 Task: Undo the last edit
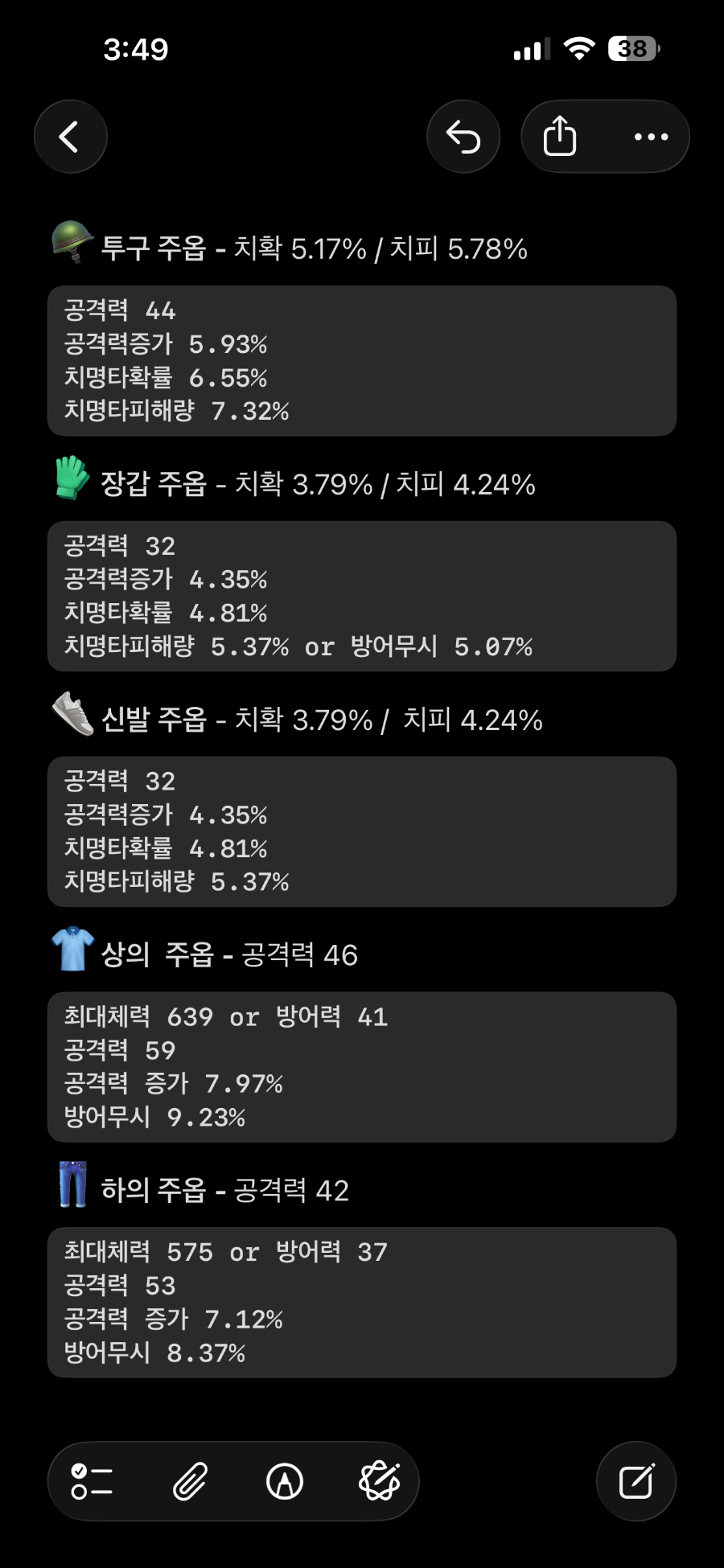click(463, 137)
